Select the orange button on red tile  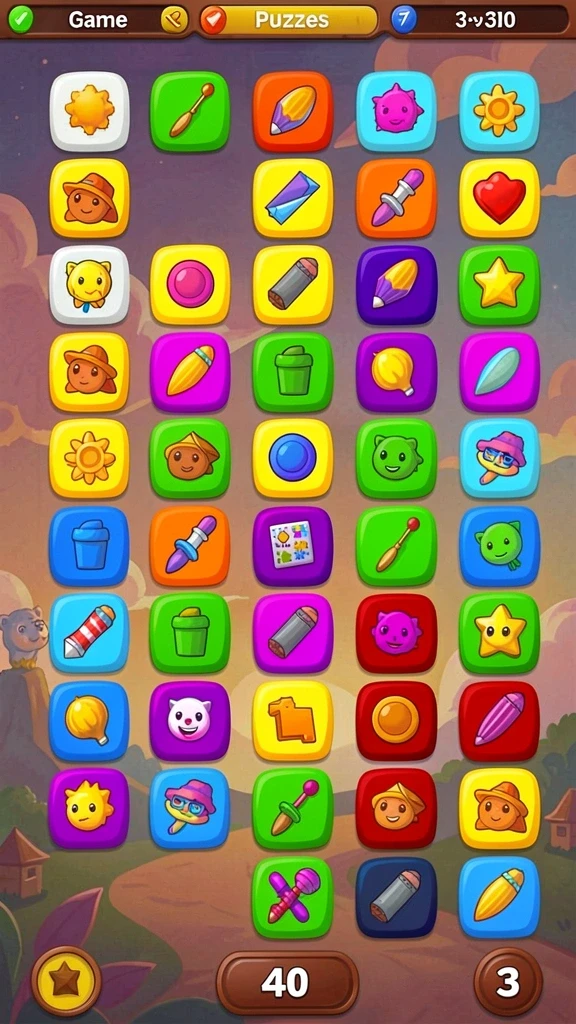396,721
